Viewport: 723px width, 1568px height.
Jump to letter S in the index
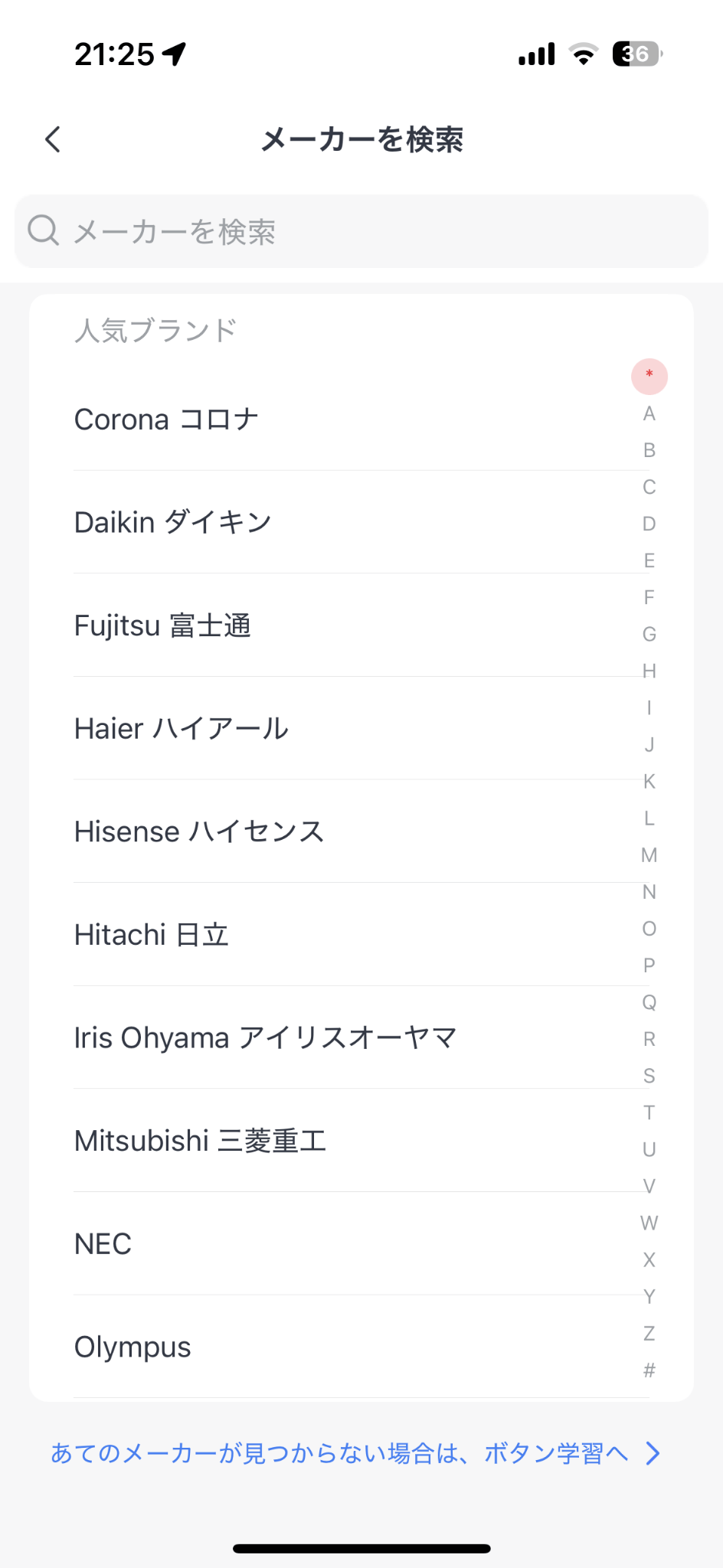point(649,1076)
